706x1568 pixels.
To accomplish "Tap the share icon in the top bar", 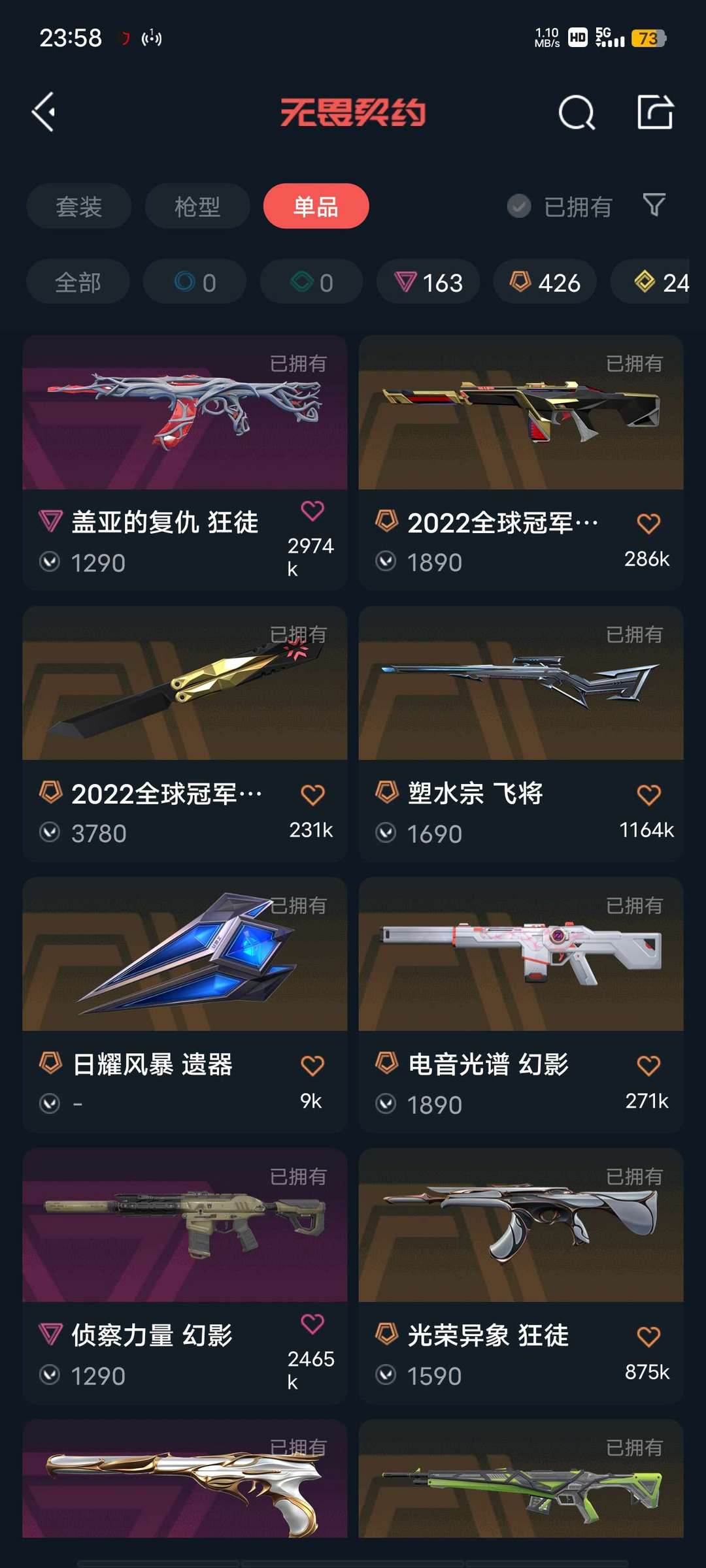I will click(x=655, y=112).
